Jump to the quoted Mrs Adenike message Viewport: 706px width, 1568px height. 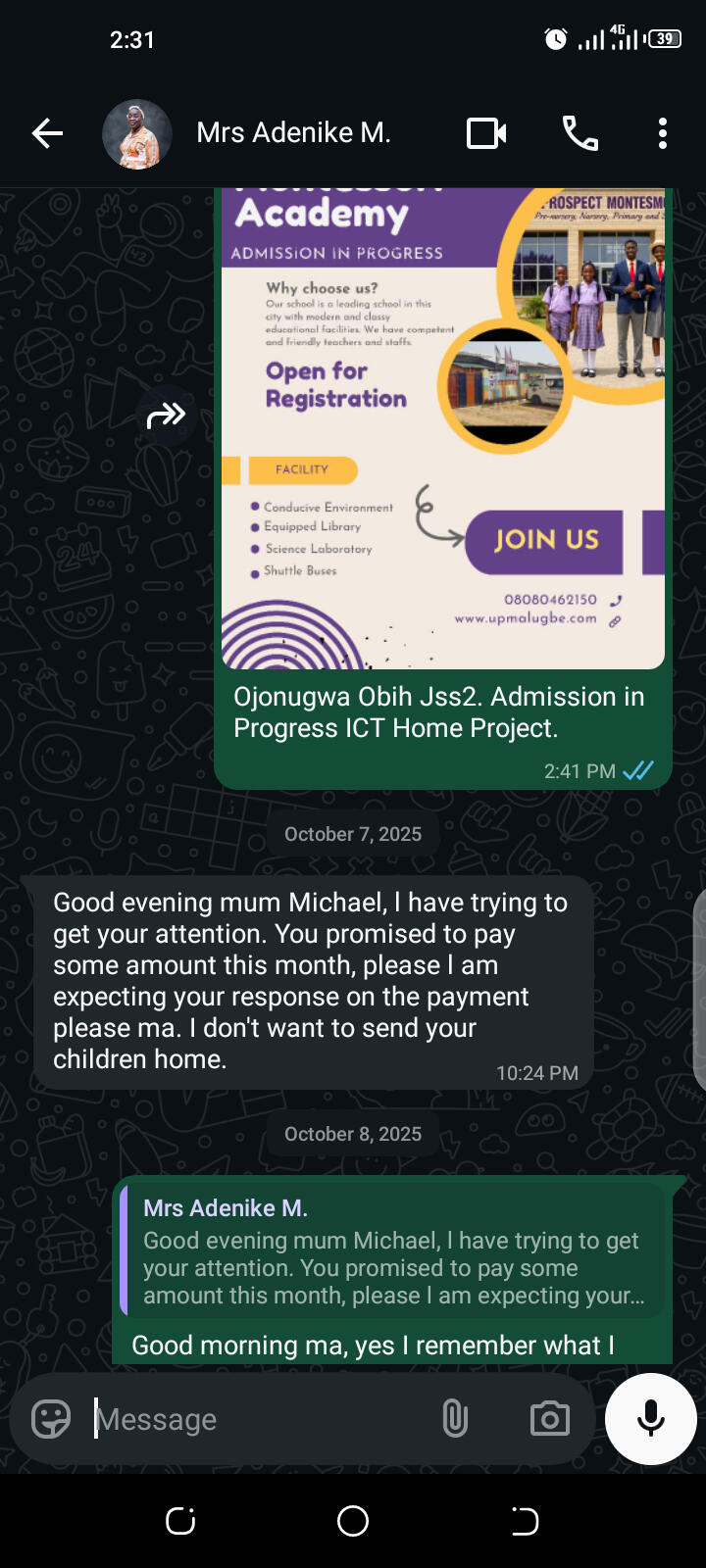coord(392,1250)
